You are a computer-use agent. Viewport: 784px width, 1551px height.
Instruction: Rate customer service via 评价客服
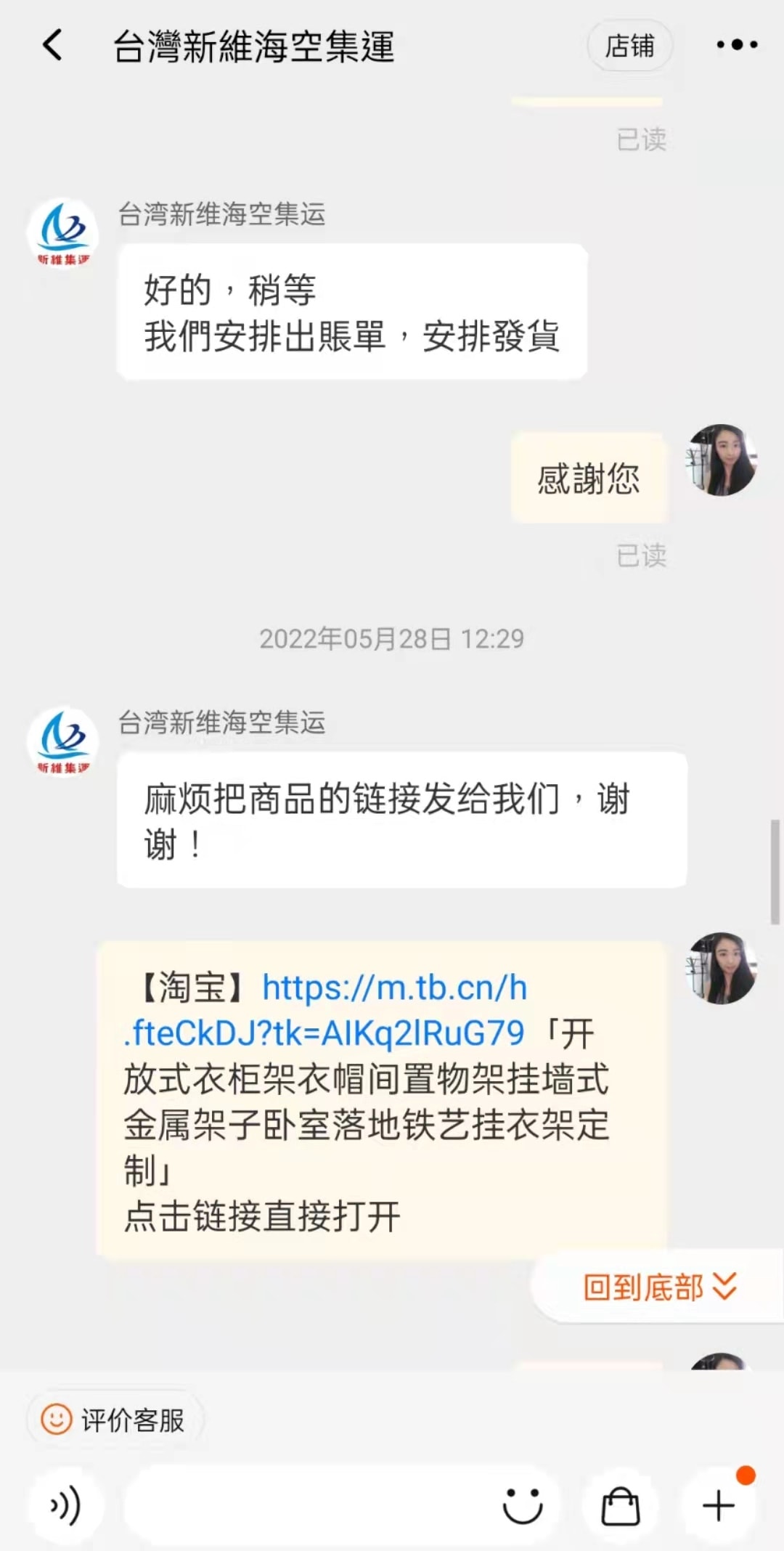[x=116, y=1420]
